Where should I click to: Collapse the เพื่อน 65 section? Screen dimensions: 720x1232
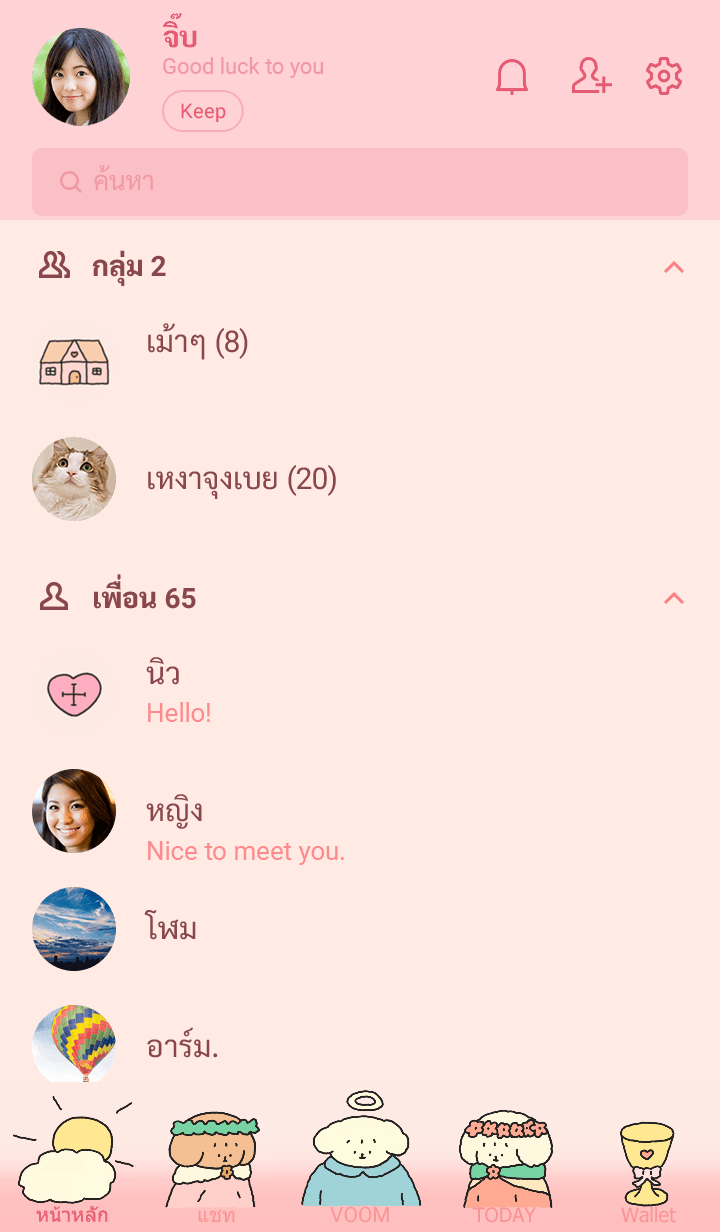pyautogui.click(x=674, y=598)
